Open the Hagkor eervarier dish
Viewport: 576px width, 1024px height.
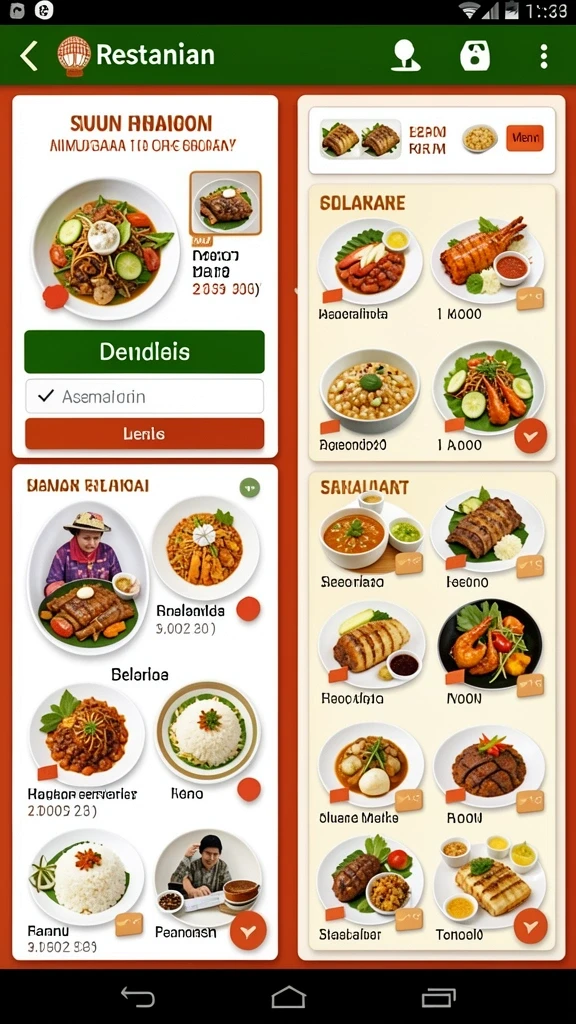click(x=86, y=748)
